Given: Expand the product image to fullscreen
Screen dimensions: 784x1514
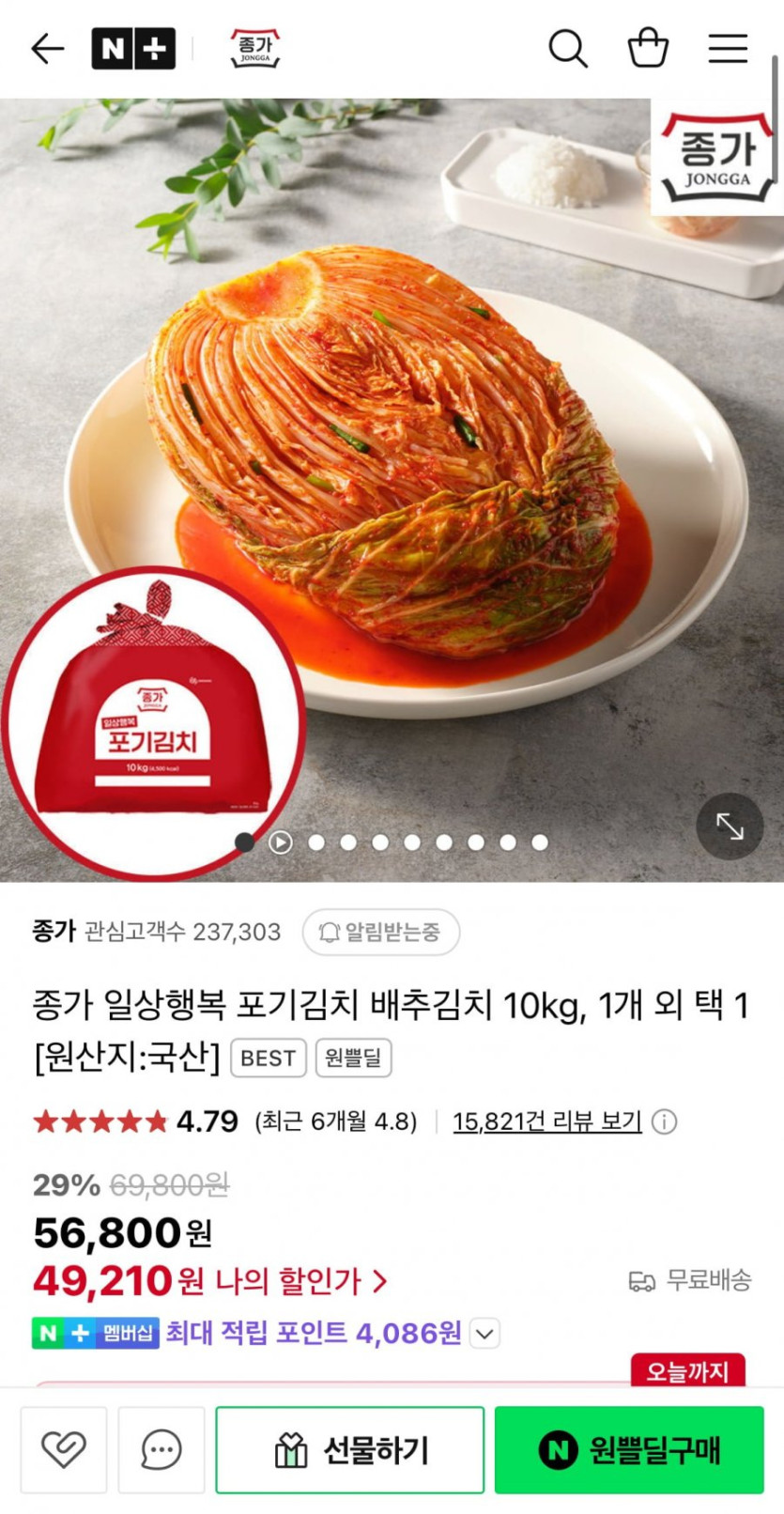Looking at the screenshot, I should (730, 827).
